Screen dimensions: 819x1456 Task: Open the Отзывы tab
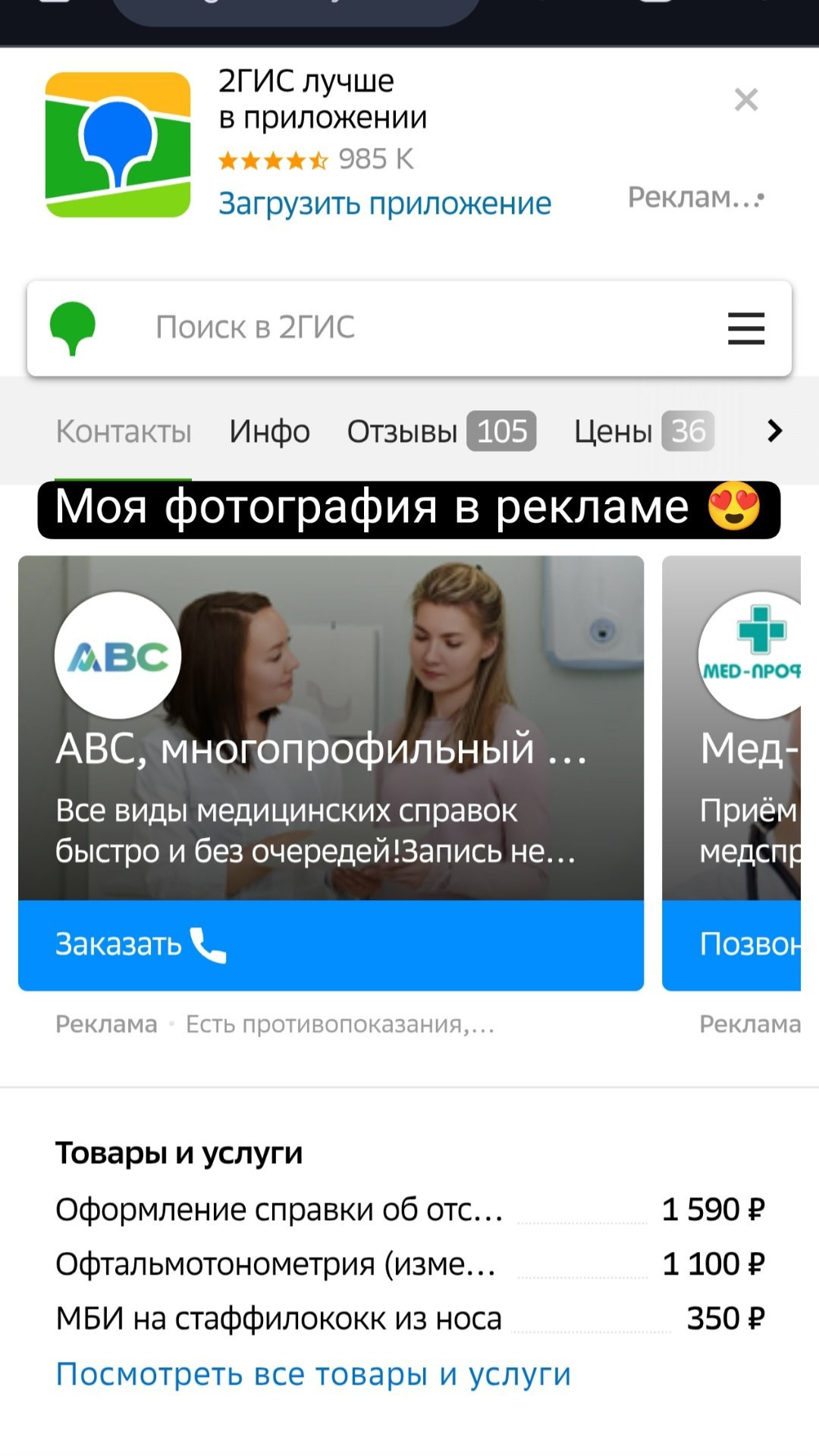[x=441, y=431]
